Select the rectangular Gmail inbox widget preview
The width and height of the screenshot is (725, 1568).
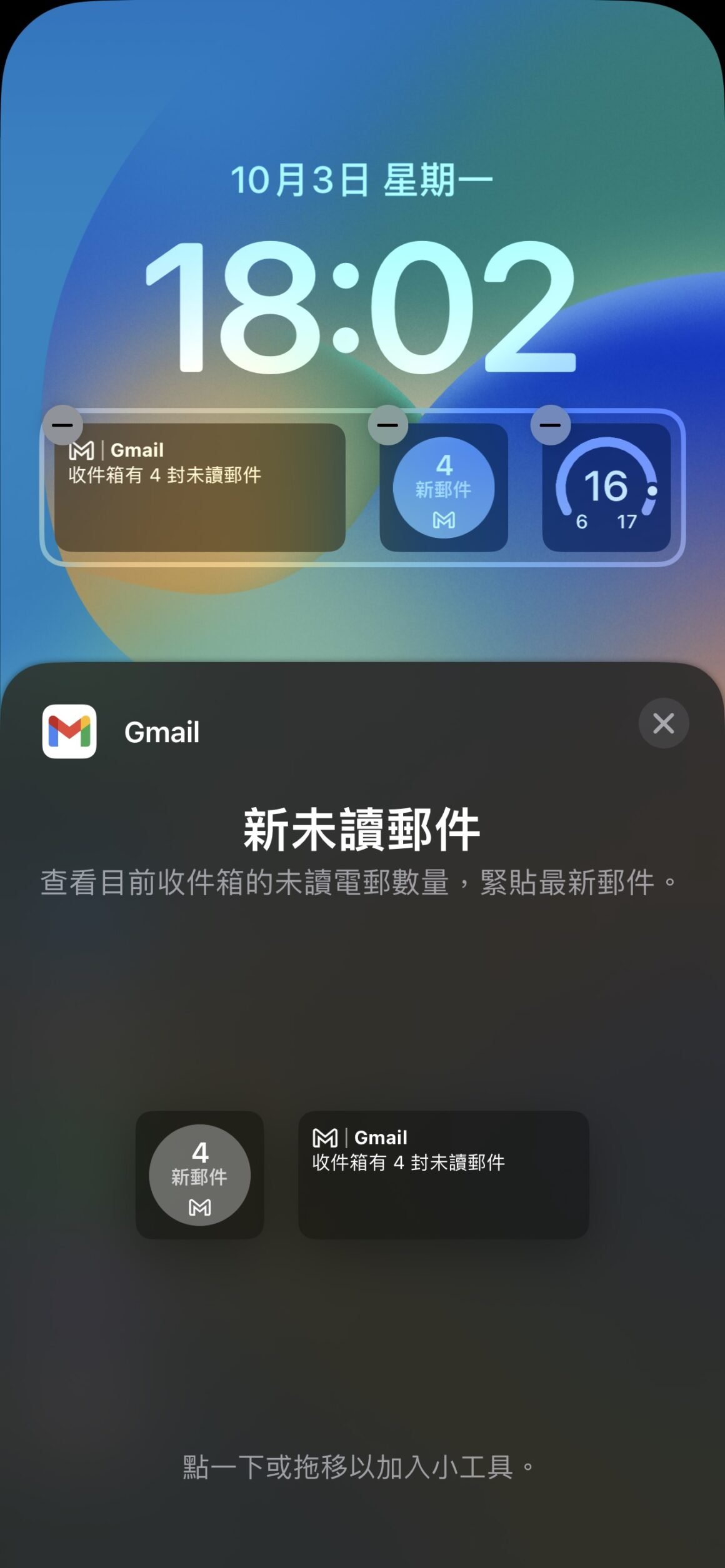(445, 1176)
